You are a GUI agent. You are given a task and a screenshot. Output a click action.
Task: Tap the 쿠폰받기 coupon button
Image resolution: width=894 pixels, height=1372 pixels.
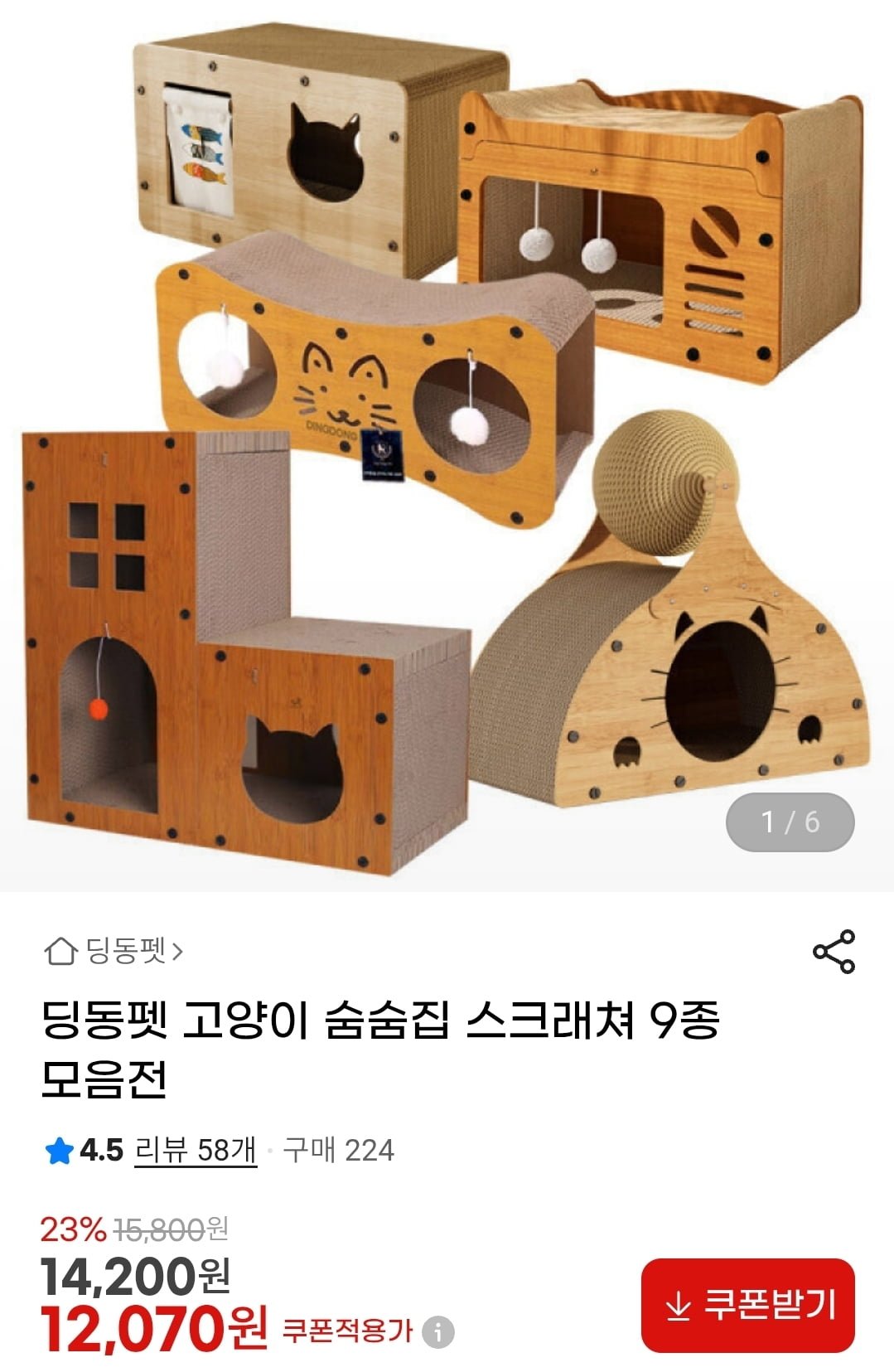pyautogui.click(x=747, y=1305)
